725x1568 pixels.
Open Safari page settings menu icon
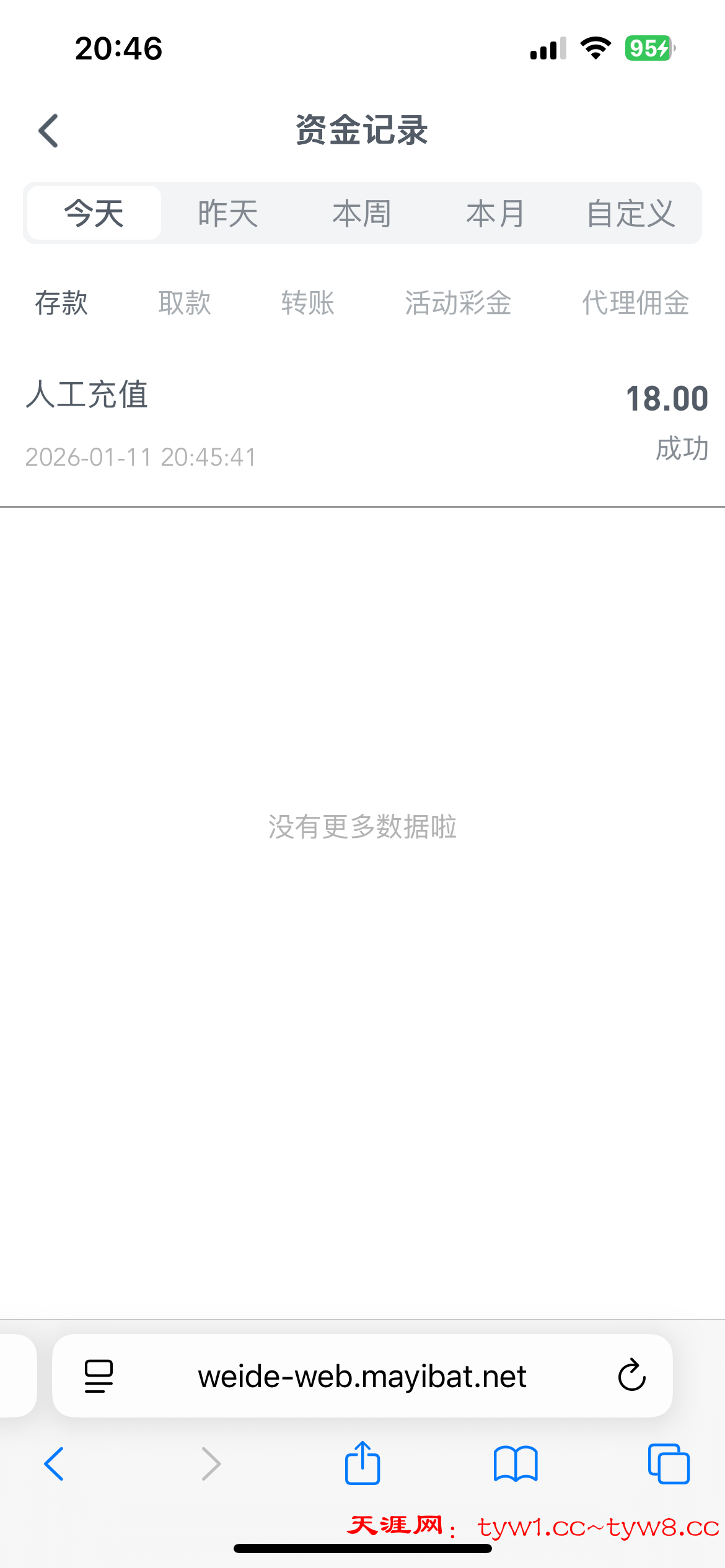click(99, 1376)
